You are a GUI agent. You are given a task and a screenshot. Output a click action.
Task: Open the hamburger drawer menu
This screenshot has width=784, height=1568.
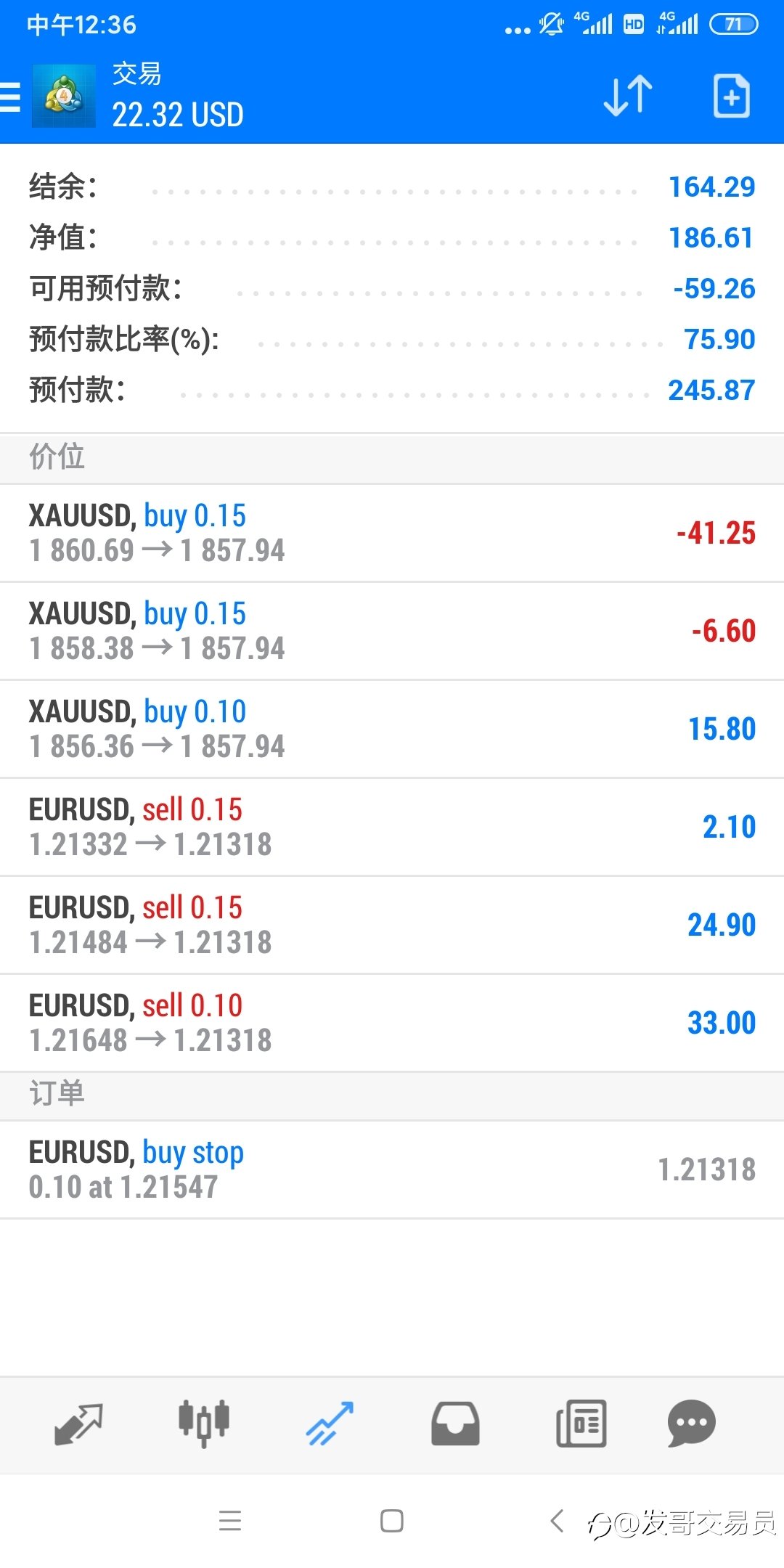[9, 97]
